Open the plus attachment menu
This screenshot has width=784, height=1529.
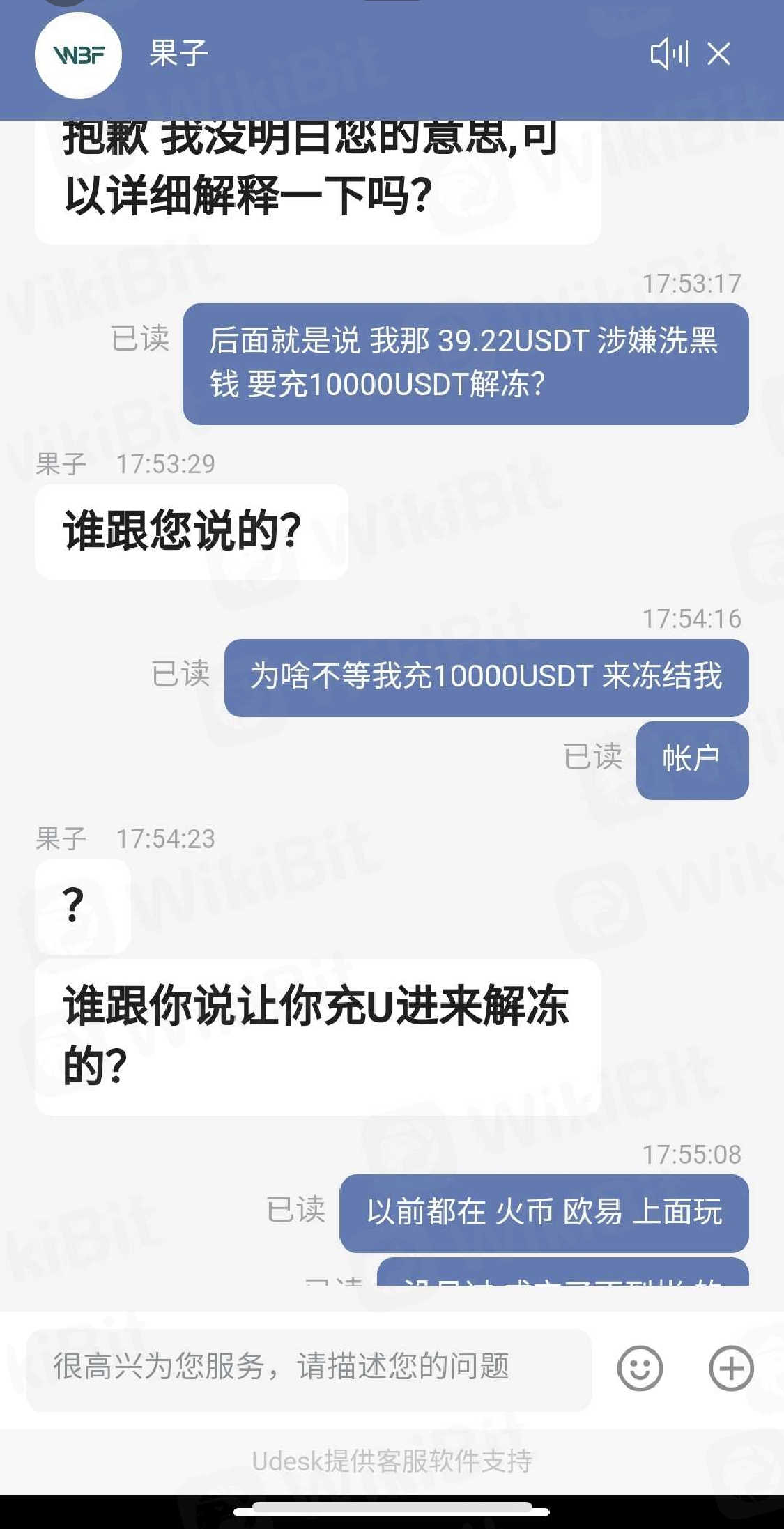tap(731, 1368)
